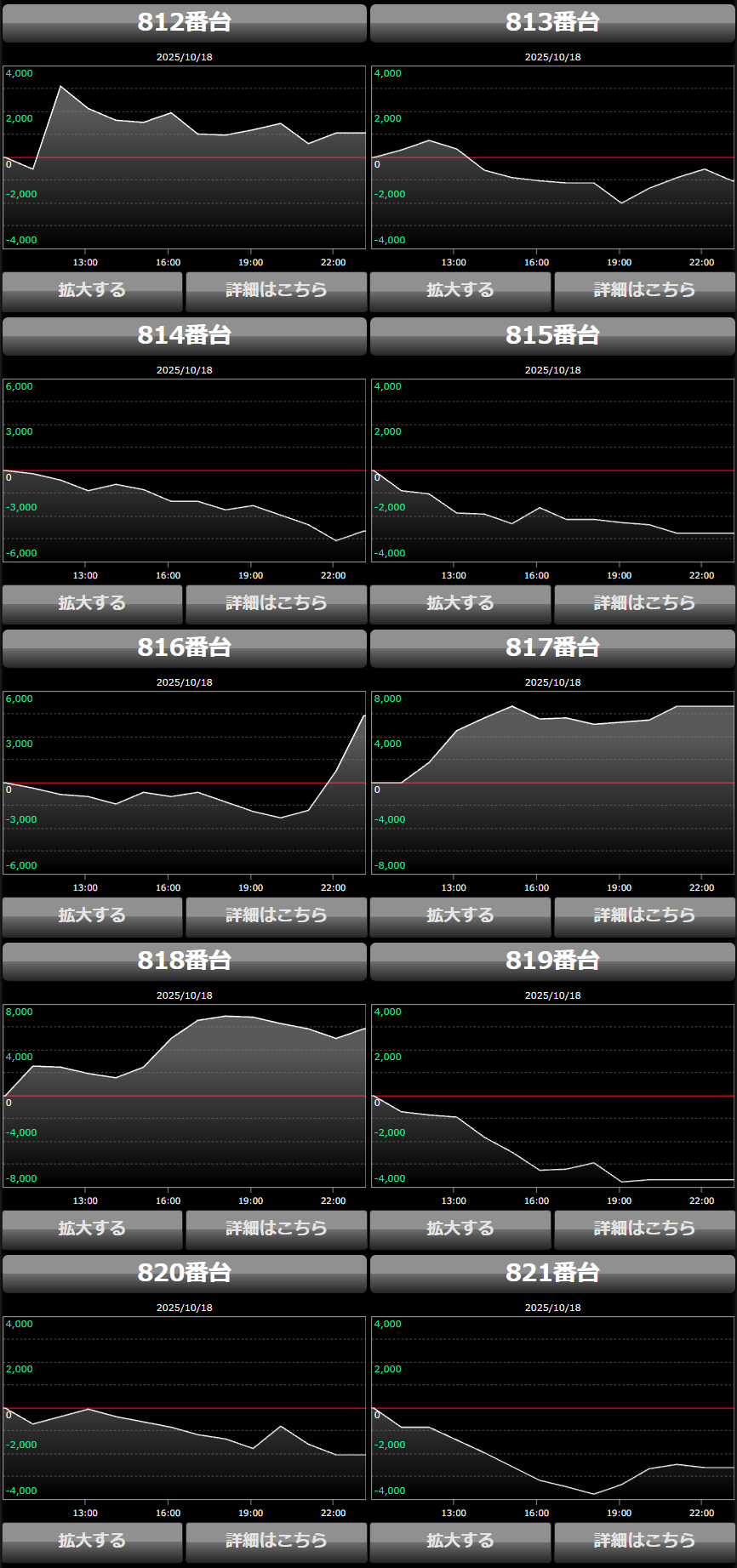Tap 拡大する under machine 814番台
737x1568 pixels.
coord(92,603)
